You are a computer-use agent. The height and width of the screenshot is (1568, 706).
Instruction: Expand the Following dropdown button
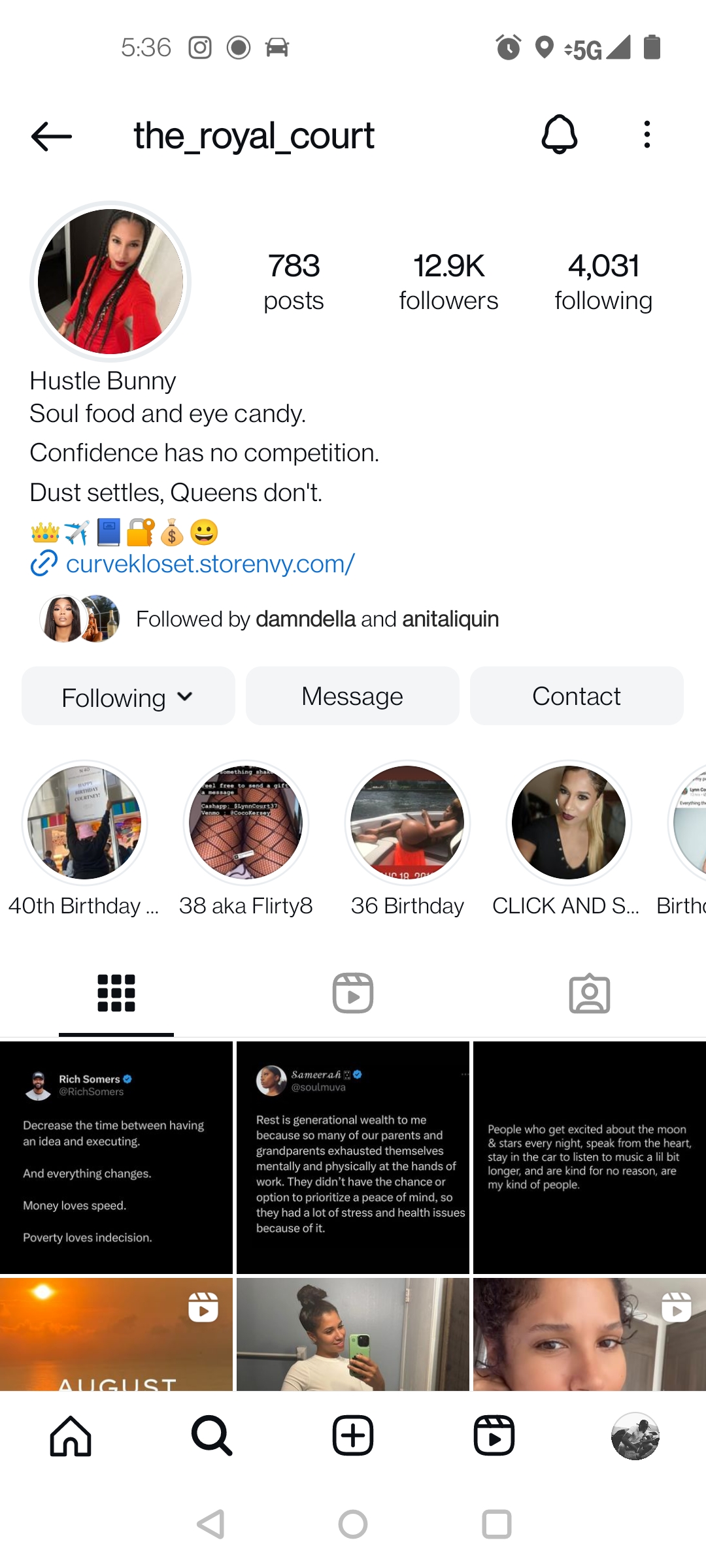[x=128, y=696]
